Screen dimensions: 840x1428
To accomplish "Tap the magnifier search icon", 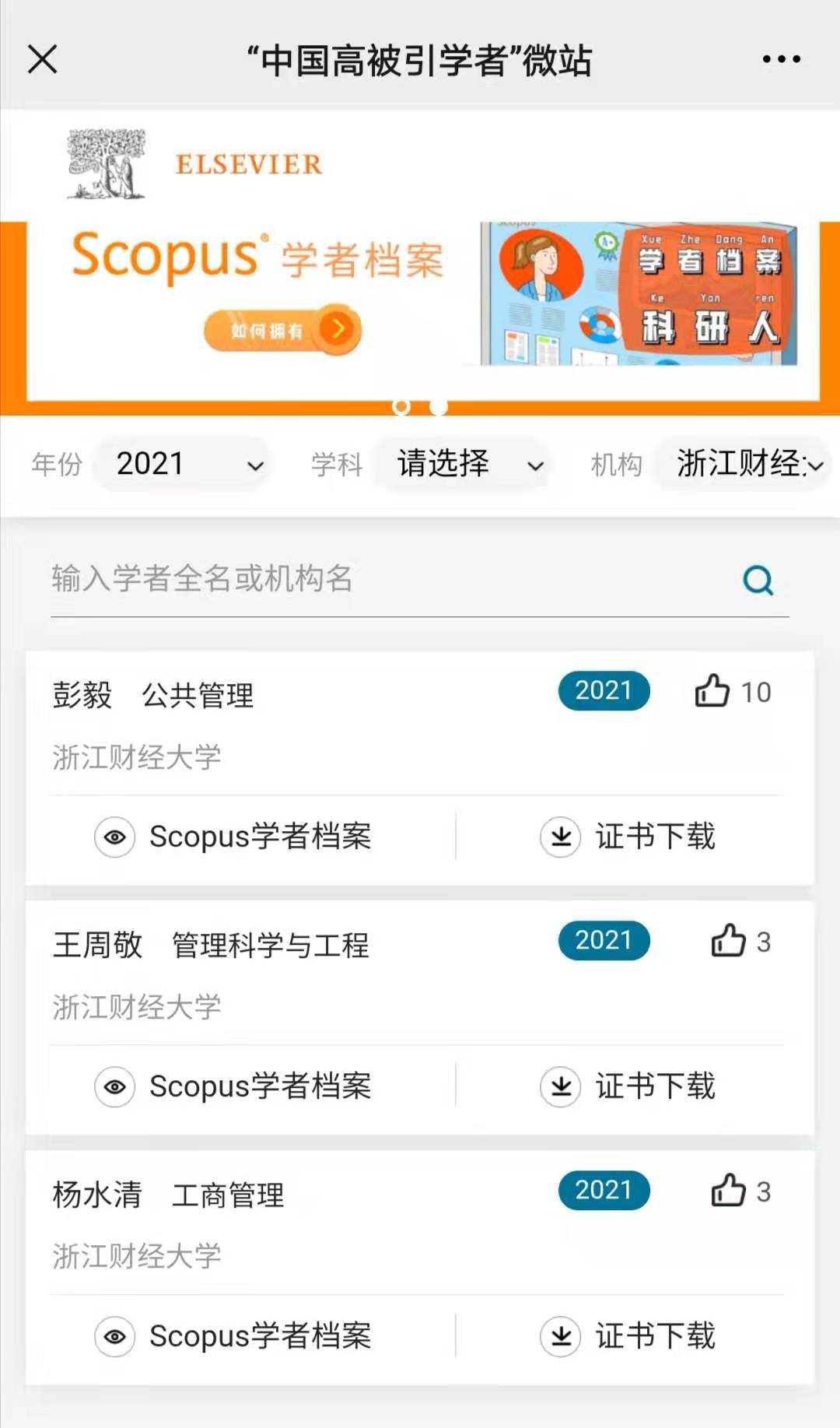I will click(758, 581).
